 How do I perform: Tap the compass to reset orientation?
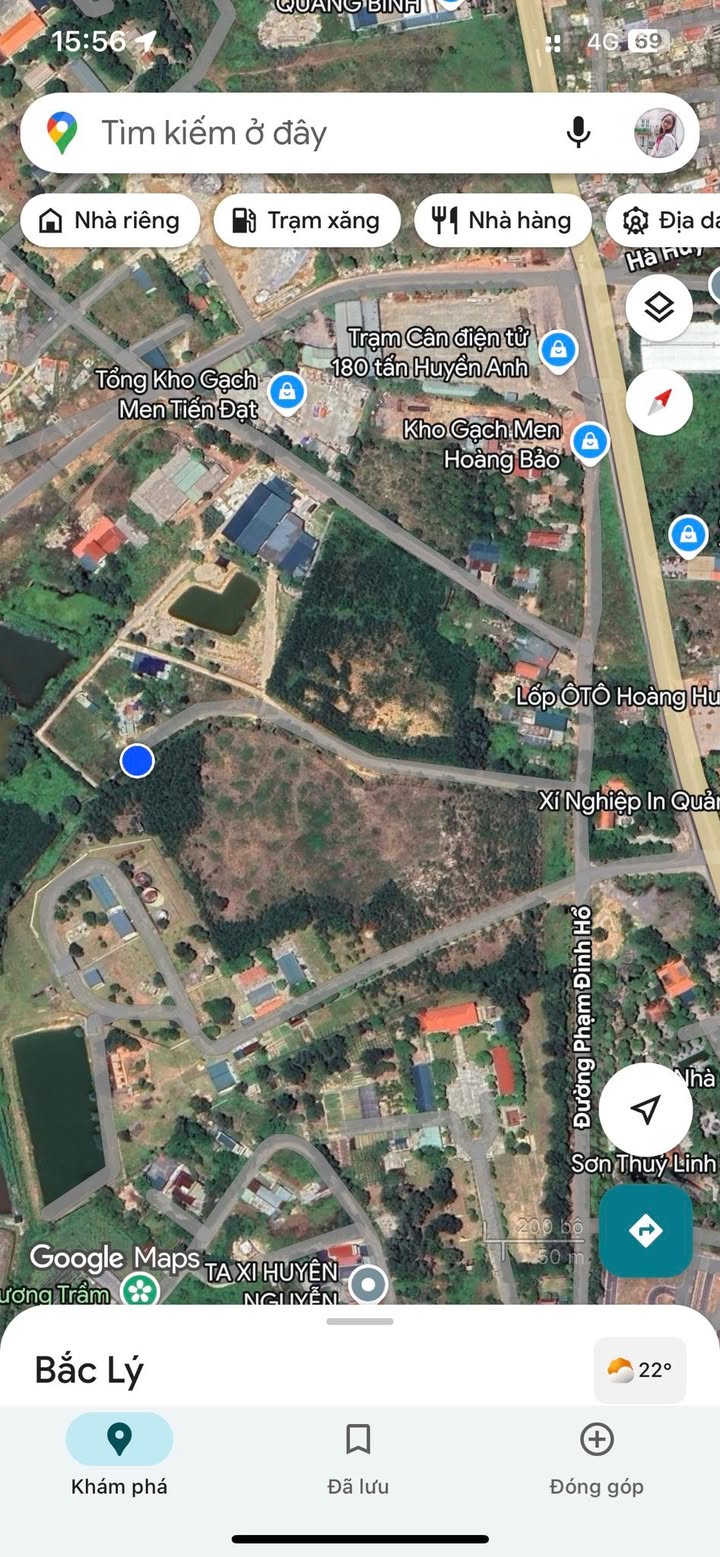click(x=659, y=401)
